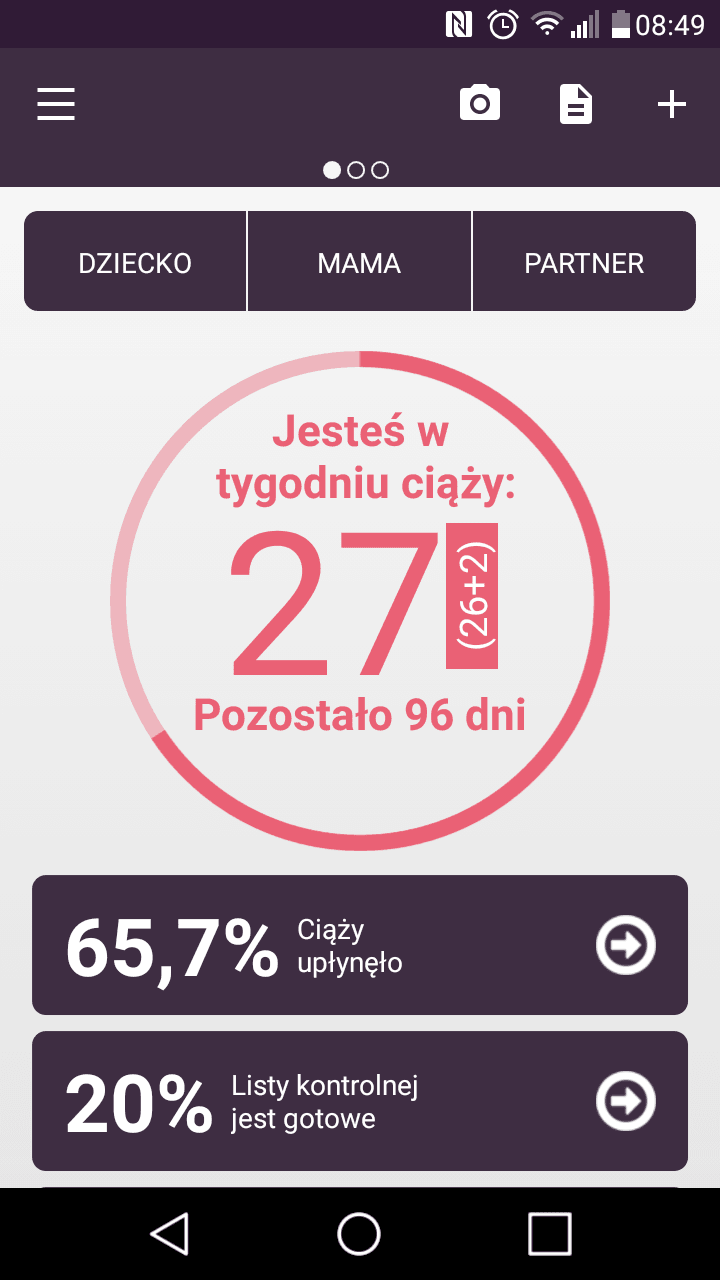Go to the system home screen
Viewport: 720px width, 1280px height.
click(359, 1233)
